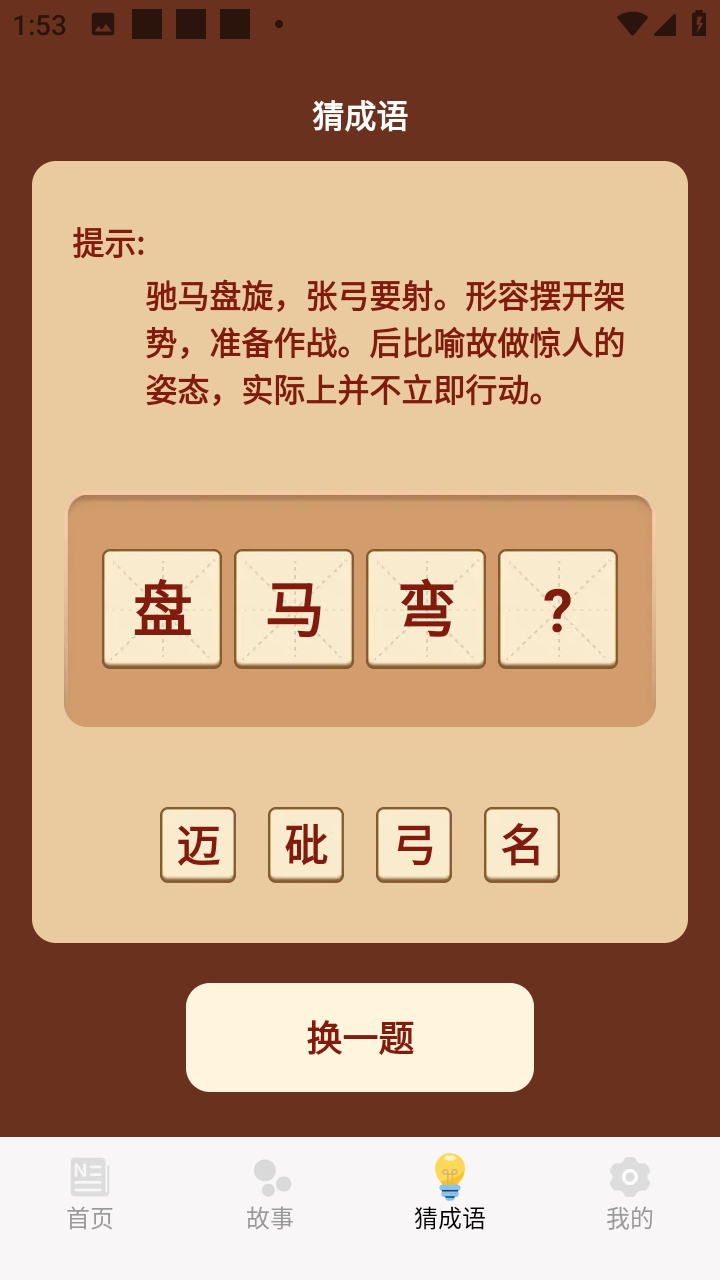Switch to the 故事 tab
The width and height of the screenshot is (720, 1280).
[x=270, y=1194]
